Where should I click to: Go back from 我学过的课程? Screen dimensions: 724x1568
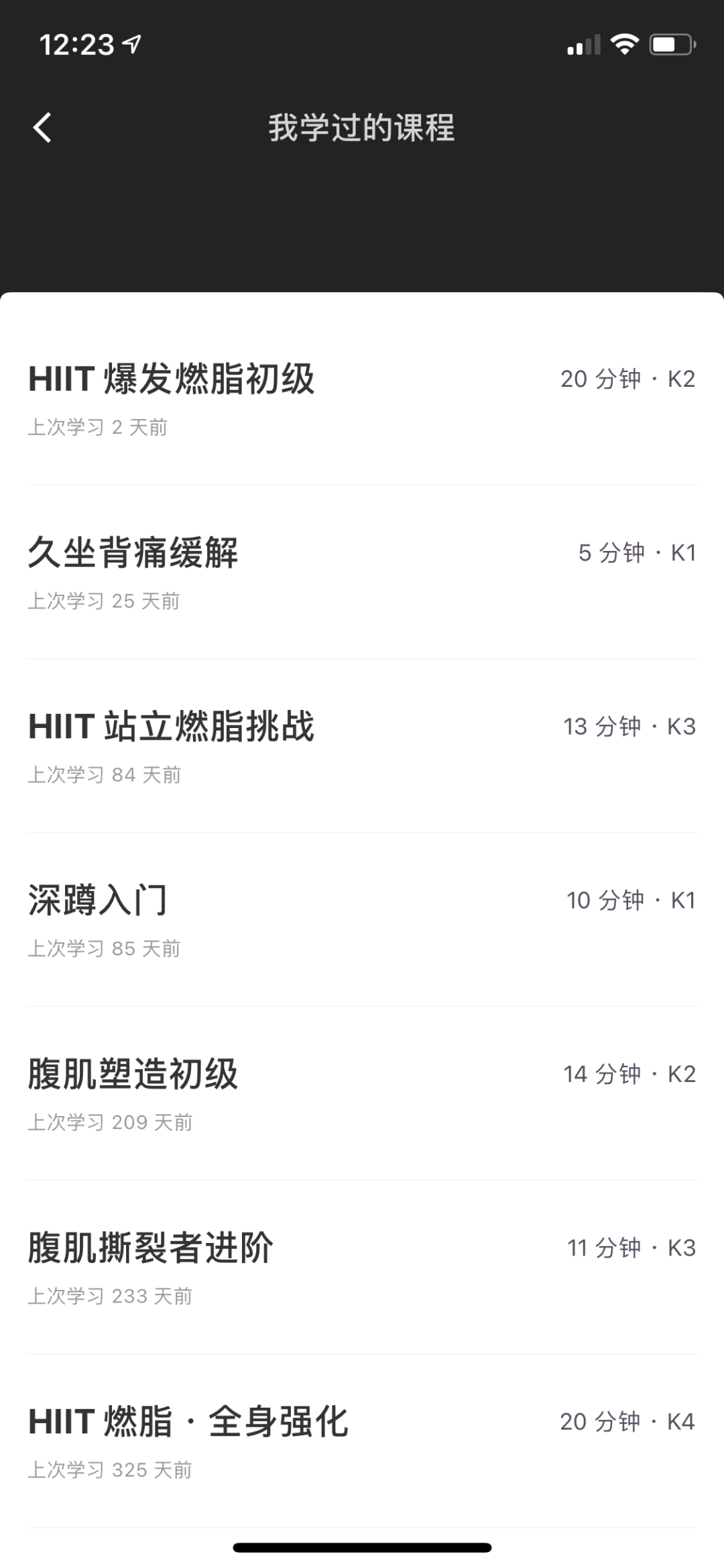coord(42,127)
